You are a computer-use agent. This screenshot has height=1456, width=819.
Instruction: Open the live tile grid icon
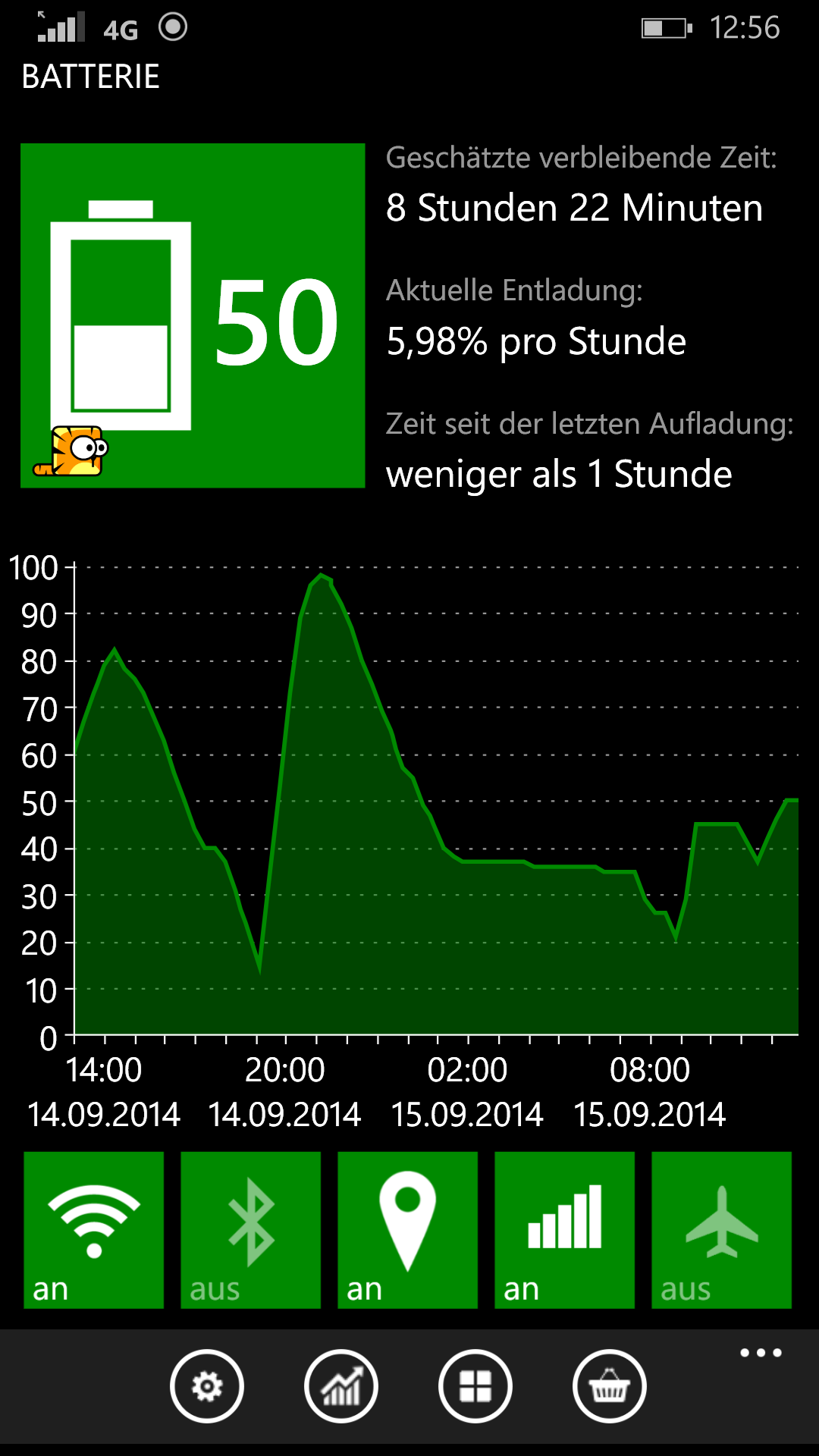475,1386
